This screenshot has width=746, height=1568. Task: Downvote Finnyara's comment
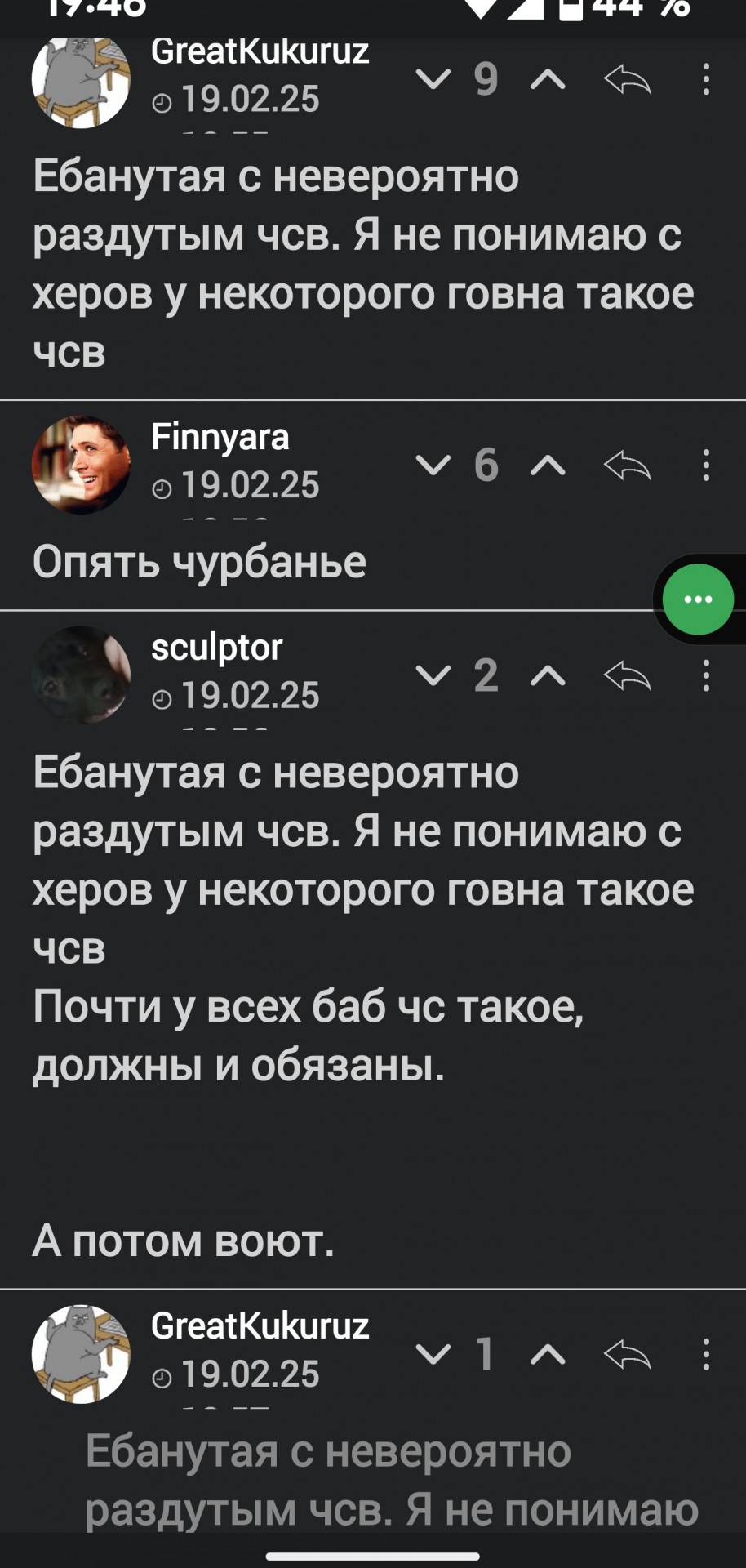coord(433,465)
